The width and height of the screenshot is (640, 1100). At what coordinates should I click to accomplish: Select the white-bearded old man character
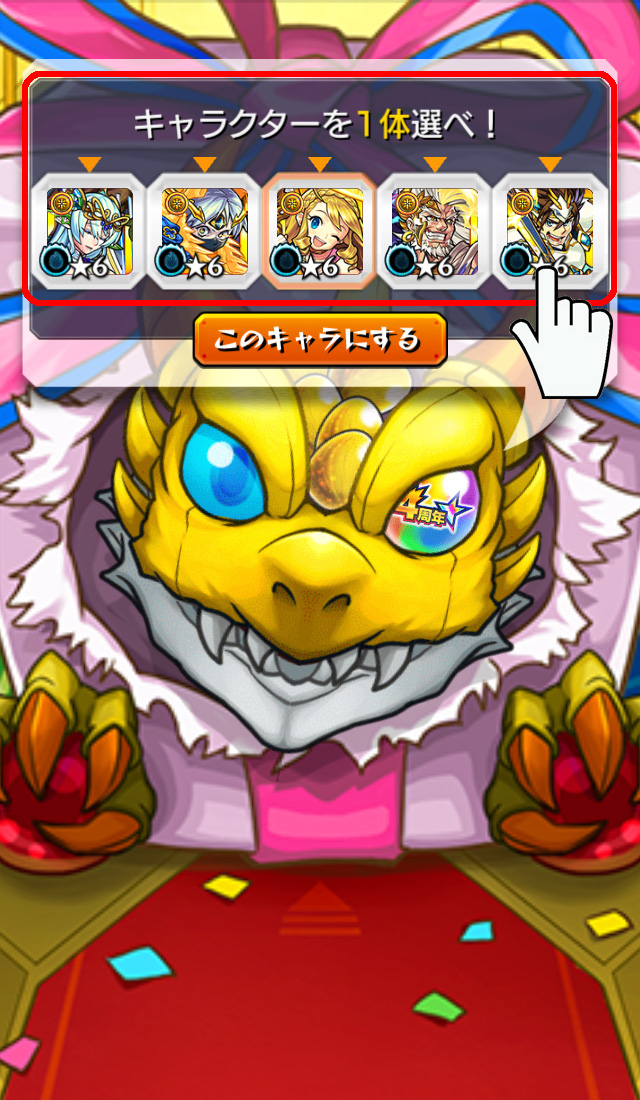(434, 231)
